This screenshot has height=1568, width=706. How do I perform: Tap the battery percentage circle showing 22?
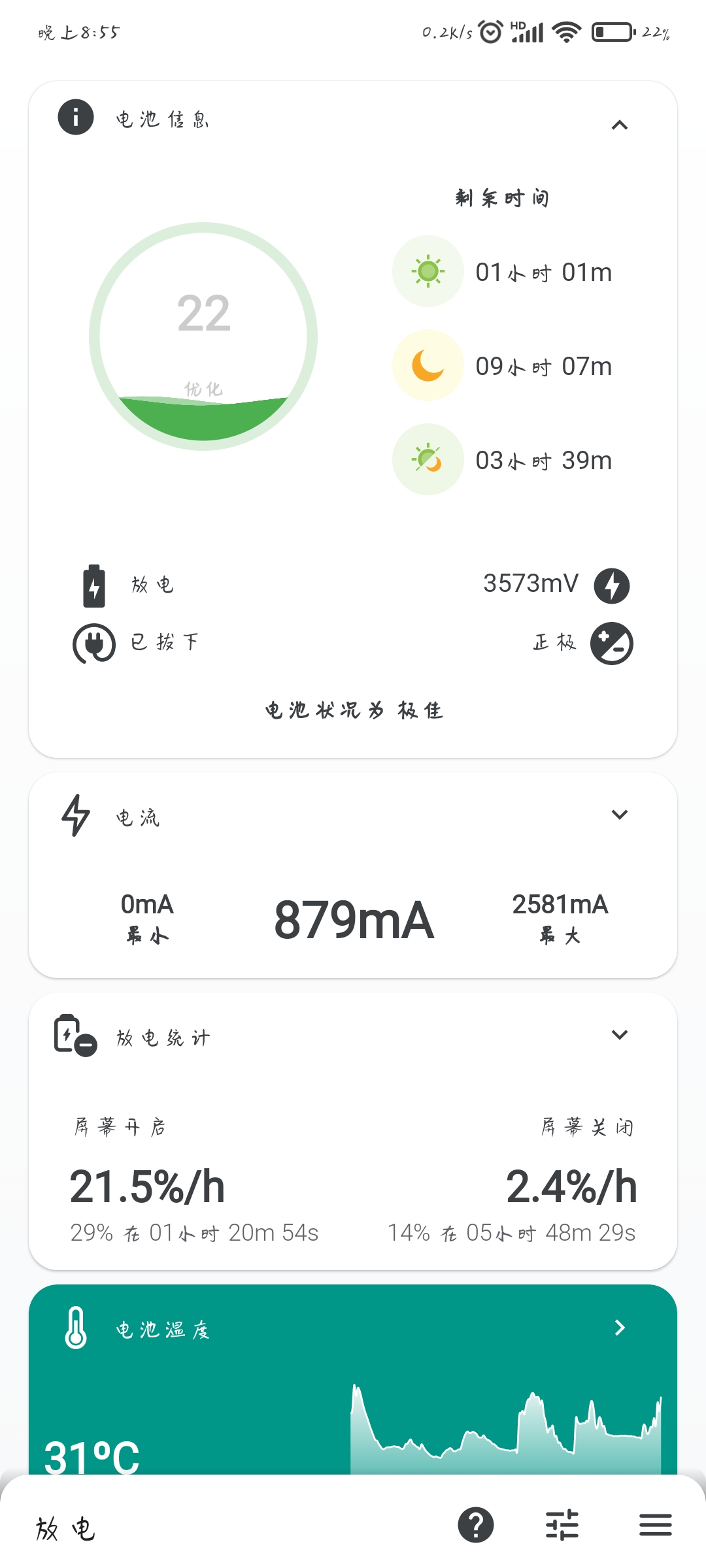click(x=203, y=336)
